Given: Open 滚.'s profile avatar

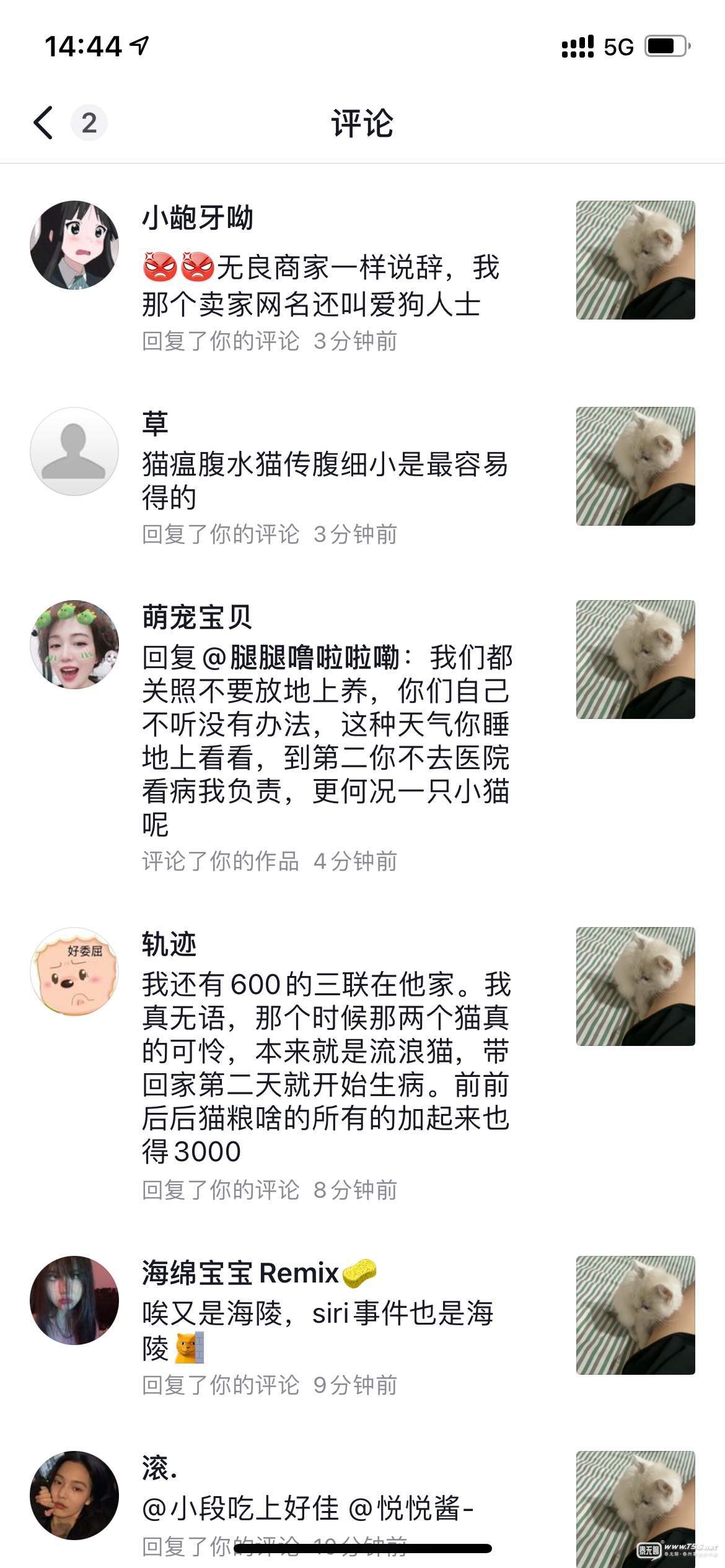Looking at the screenshot, I should point(74,1495).
